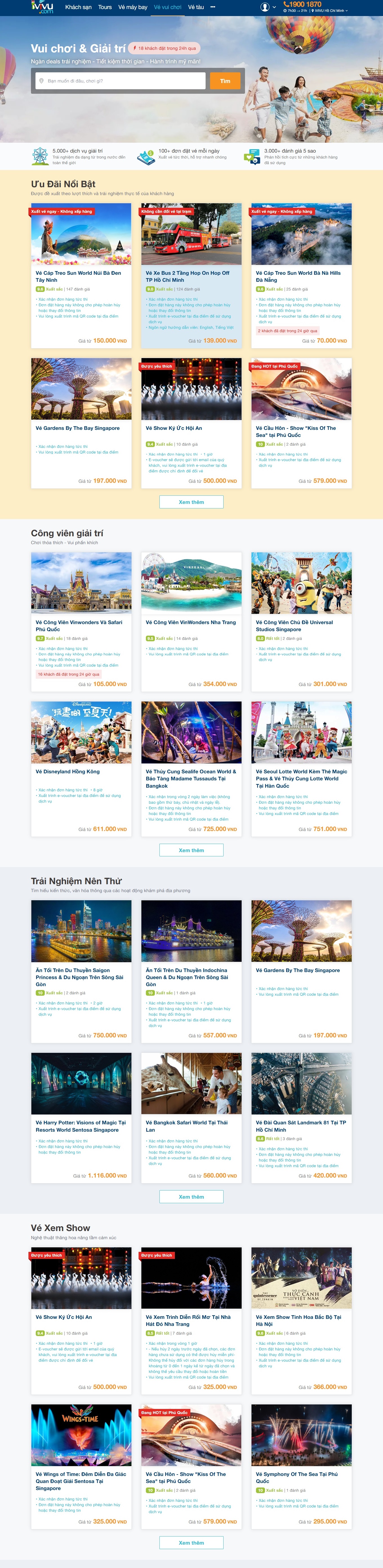The height and width of the screenshot is (1568, 383).
Task: Tap Xem thêm under Công viên giải trí
Action: click(x=191, y=850)
